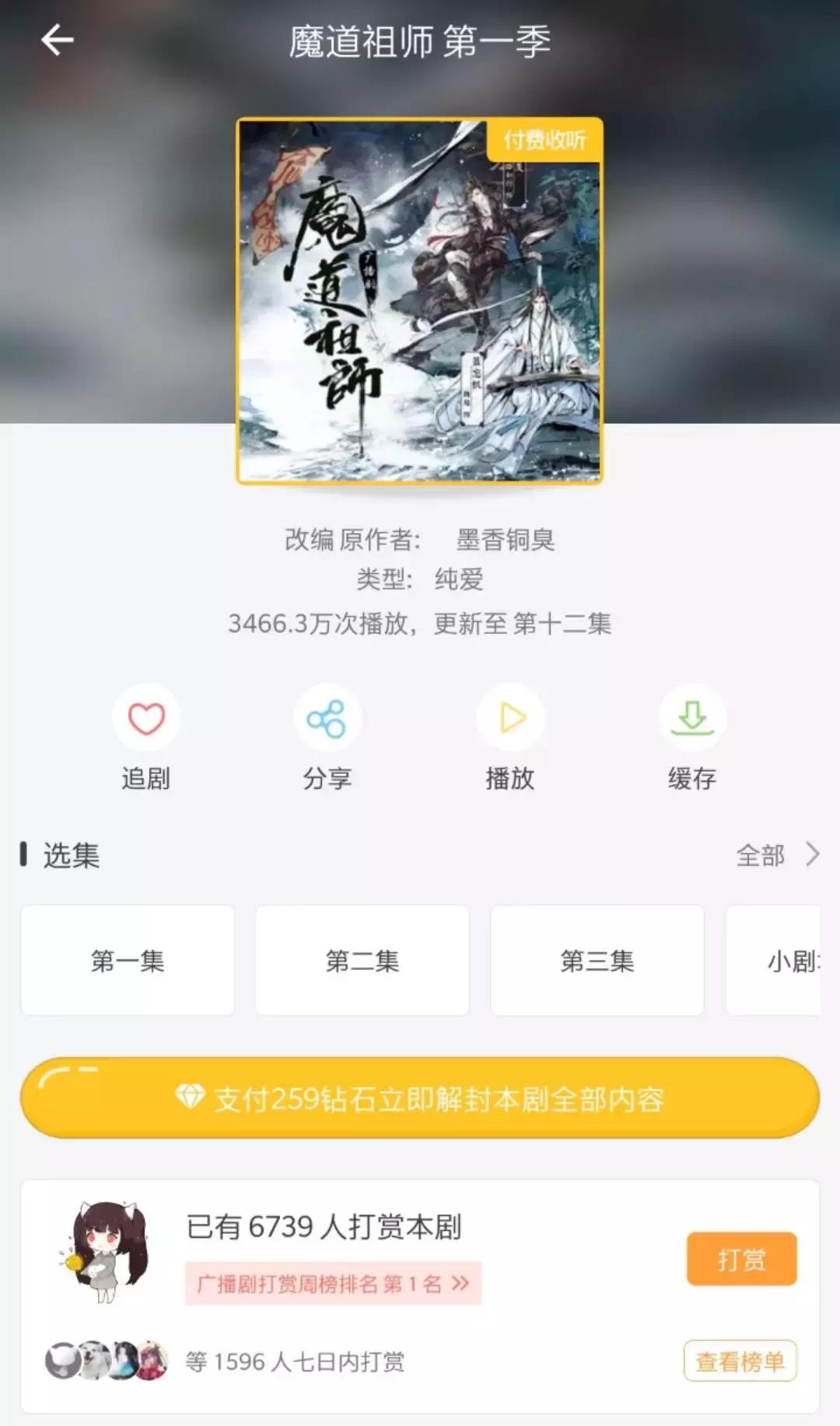The image size is (840, 1426).
Task: Select the 付费收听 badge on the cover
Action: tap(546, 138)
